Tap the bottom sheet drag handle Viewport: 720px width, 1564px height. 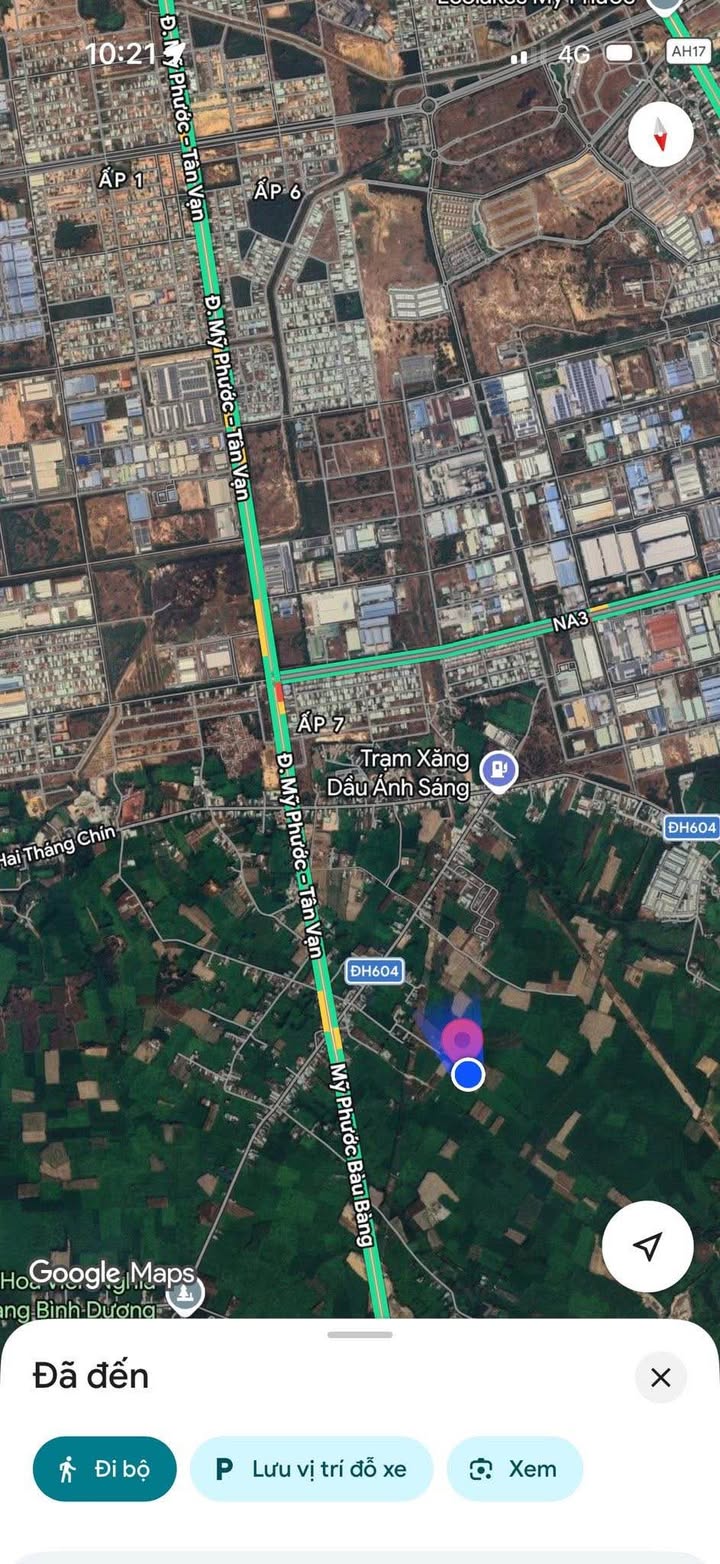click(x=360, y=1335)
